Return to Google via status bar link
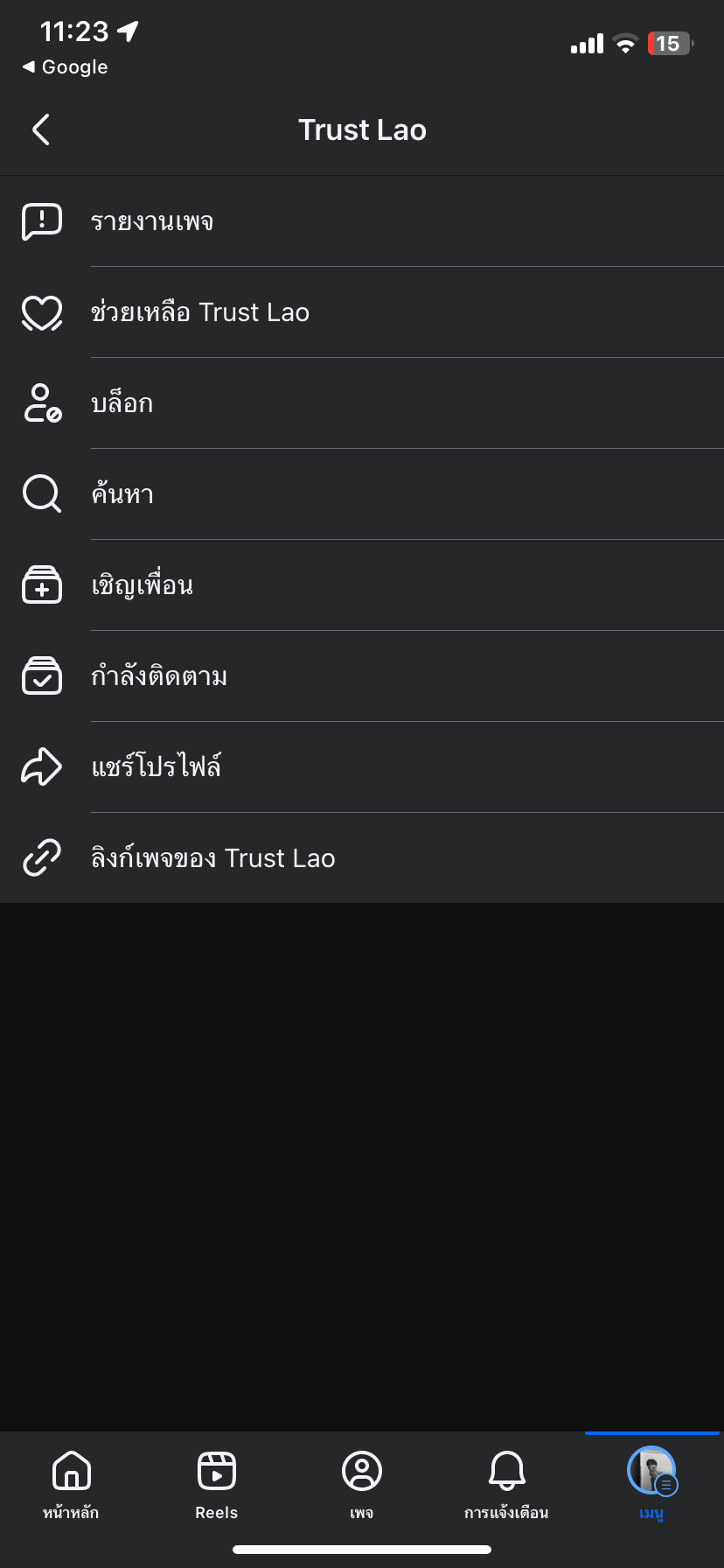 (65, 66)
